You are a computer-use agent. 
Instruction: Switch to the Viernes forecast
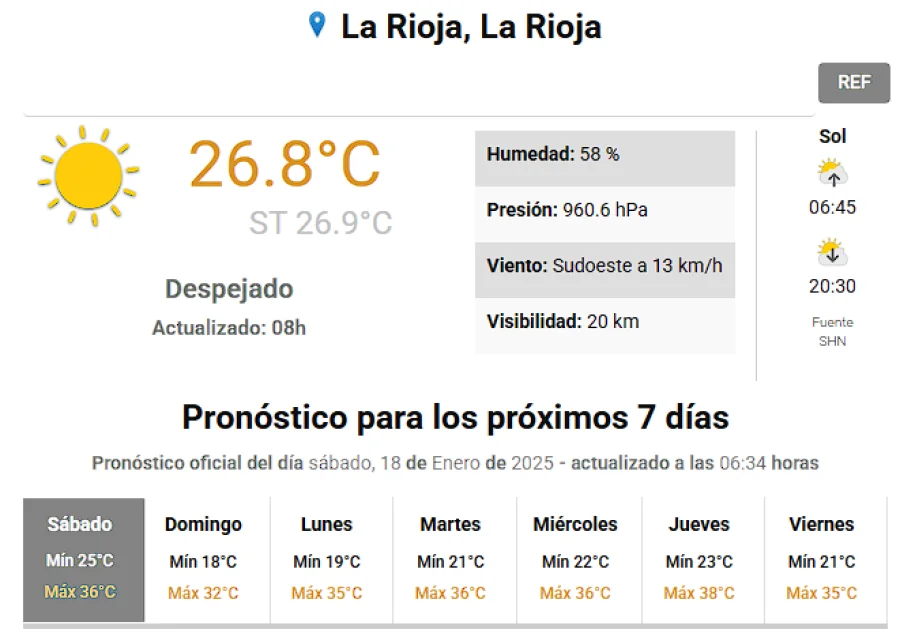pos(822,559)
